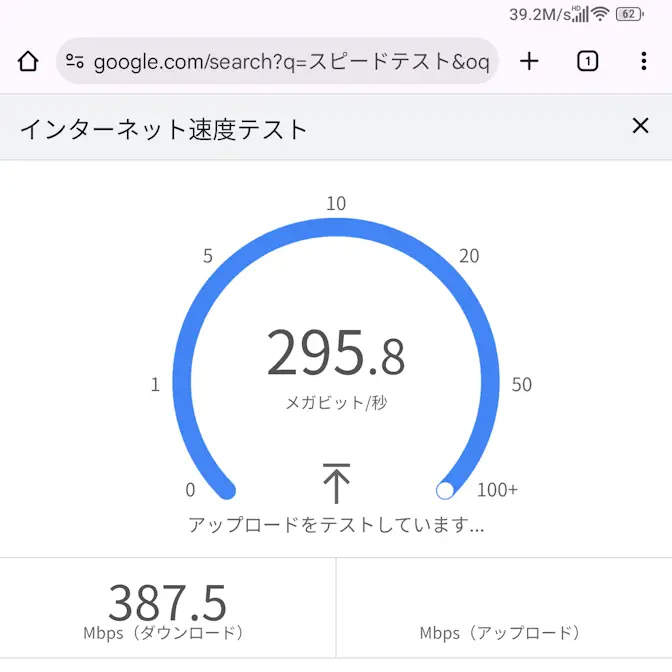The width and height of the screenshot is (672, 672).
Task: Open the browser overflow menu
Action: [643, 62]
